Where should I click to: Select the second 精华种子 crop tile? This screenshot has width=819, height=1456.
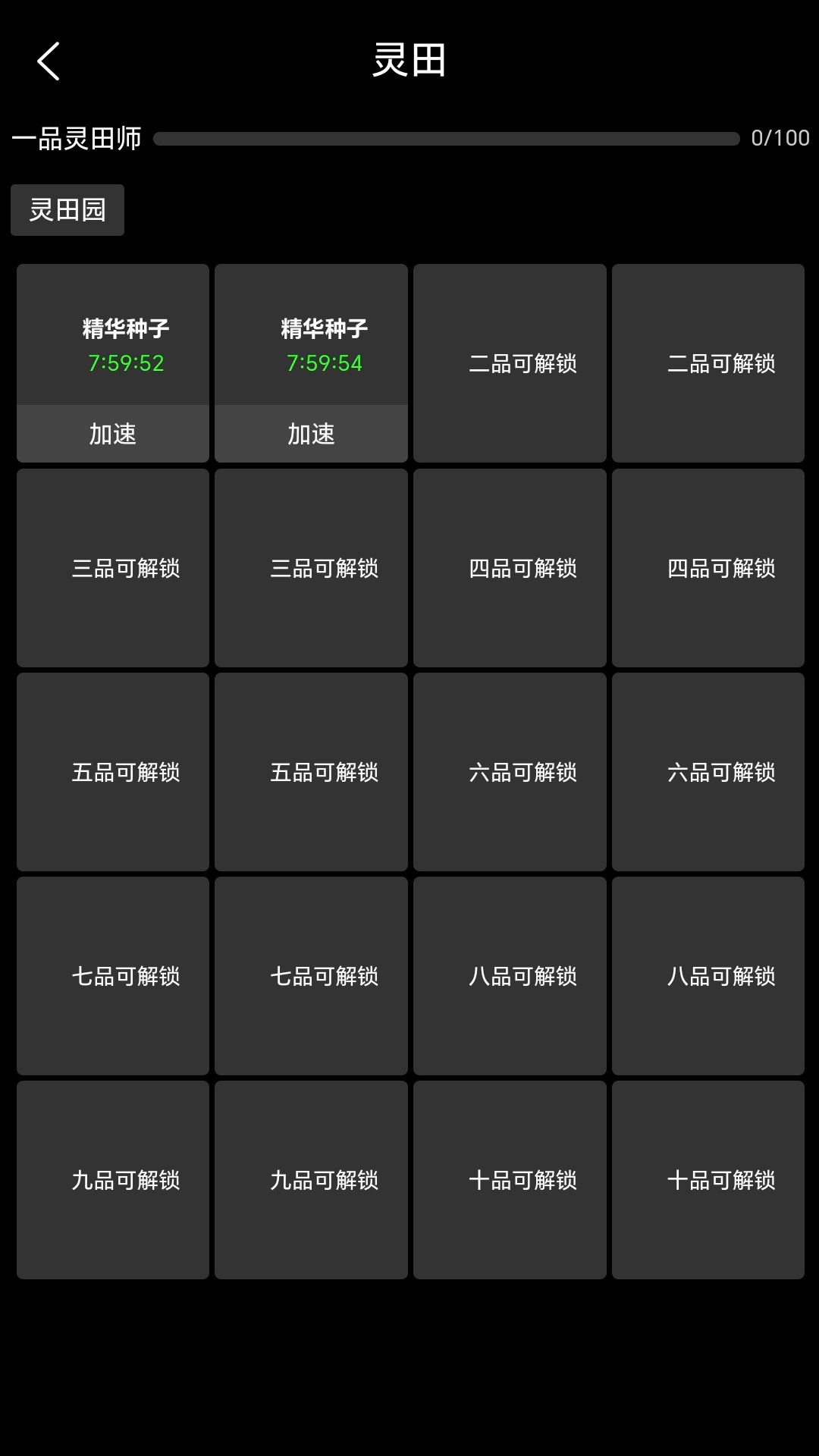311,334
